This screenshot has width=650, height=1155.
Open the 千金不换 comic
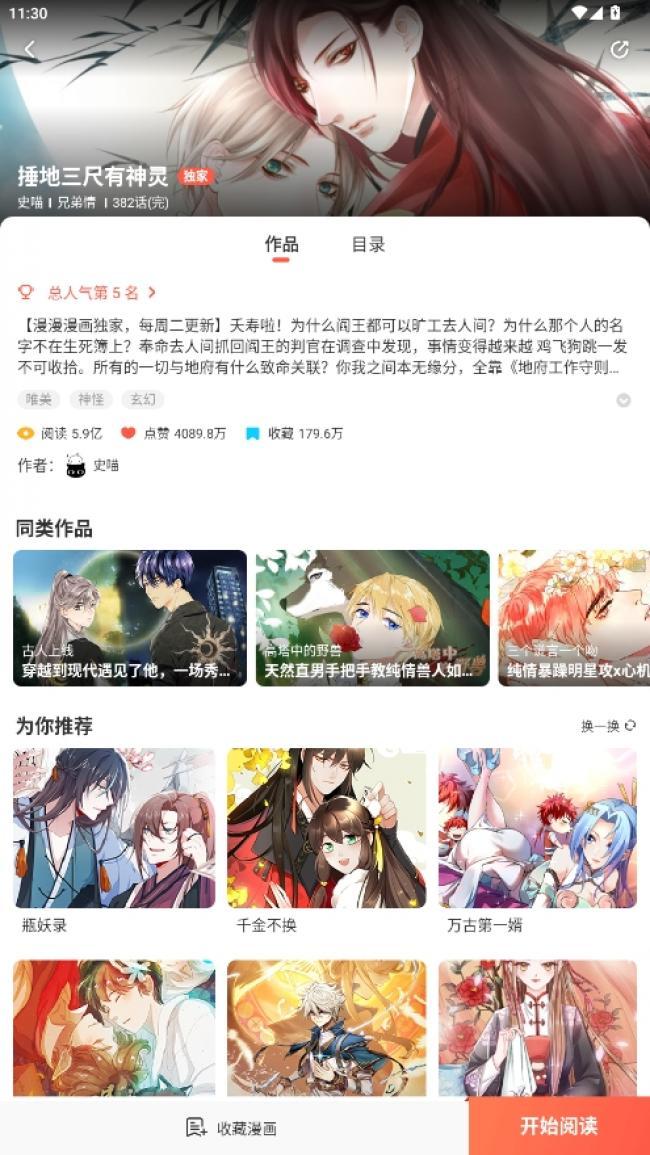pyautogui.click(x=326, y=830)
